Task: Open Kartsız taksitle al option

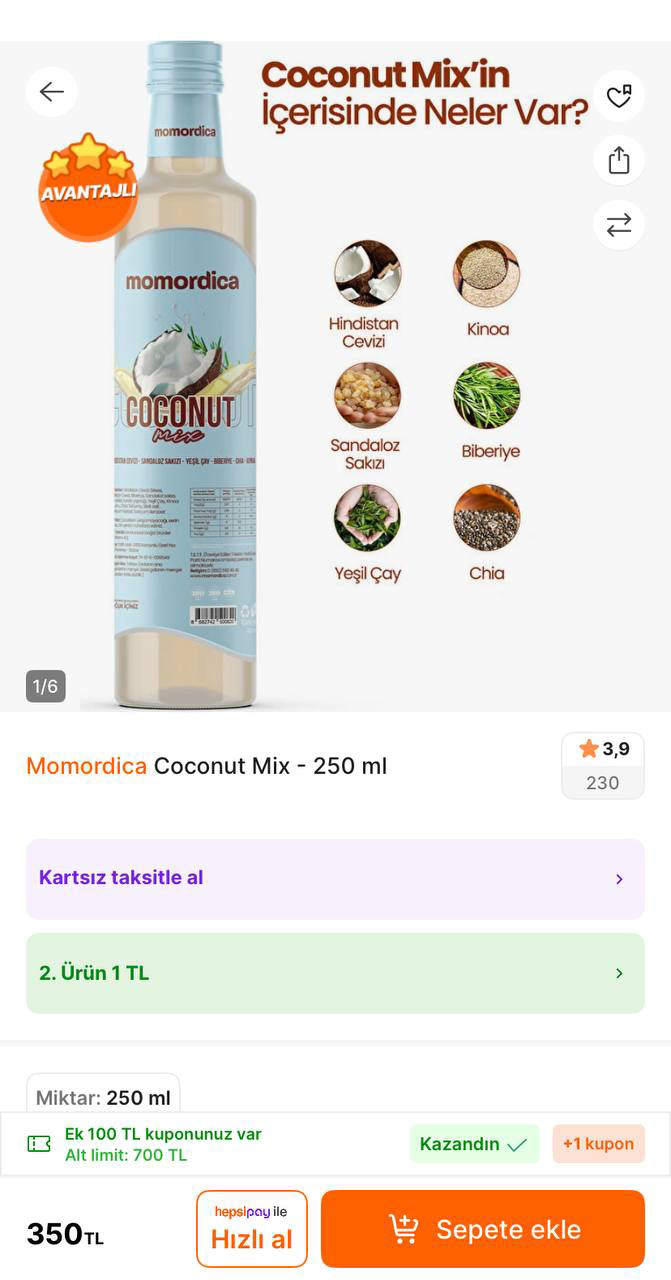Action: [335, 878]
